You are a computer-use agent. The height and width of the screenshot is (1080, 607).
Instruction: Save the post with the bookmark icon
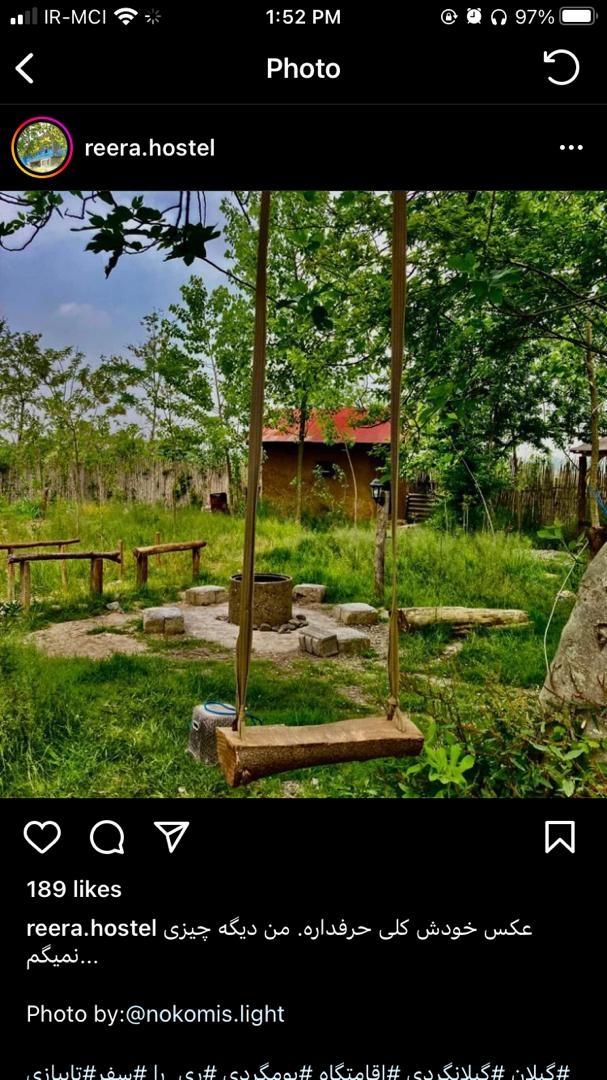click(560, 837)
